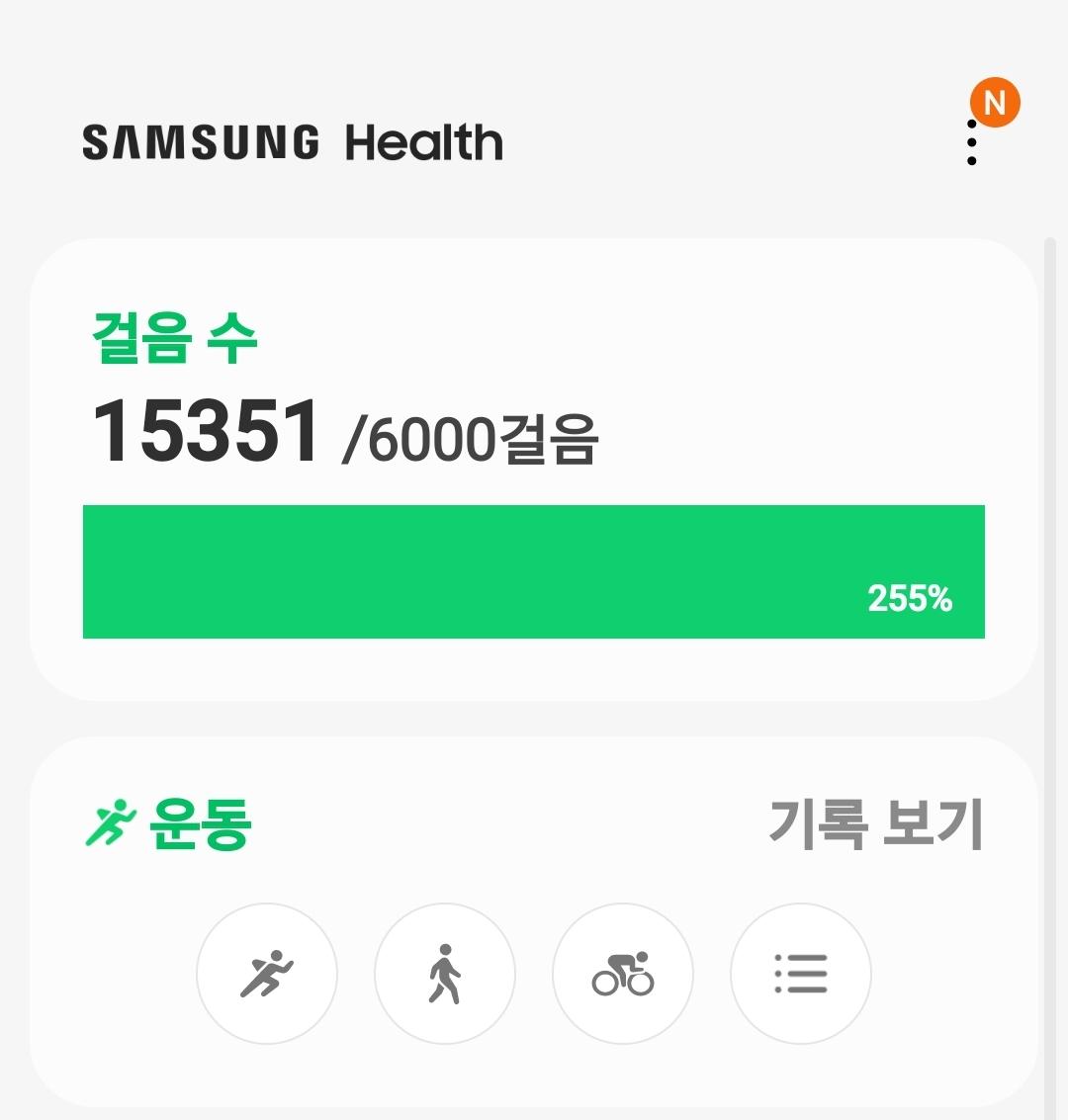
Task: Start a walking workout
Action: 445,974
